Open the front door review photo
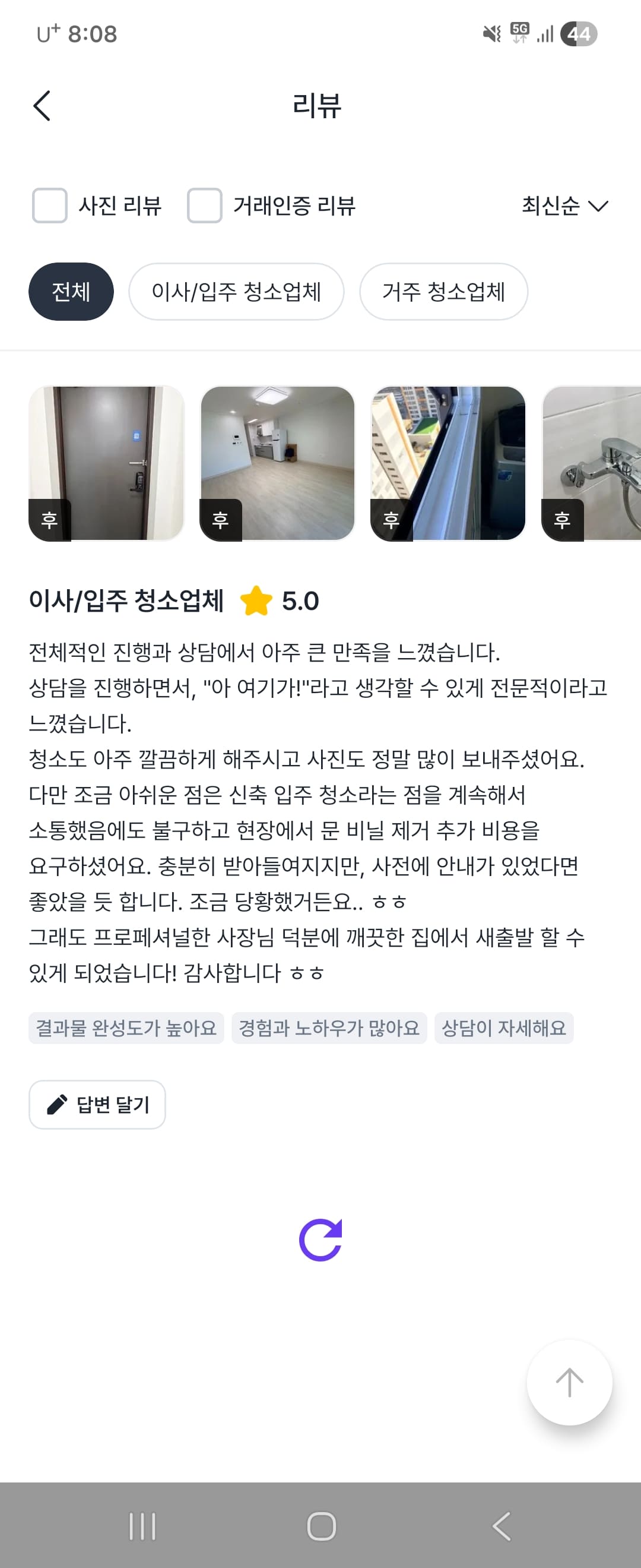 [x=106, y=463]
